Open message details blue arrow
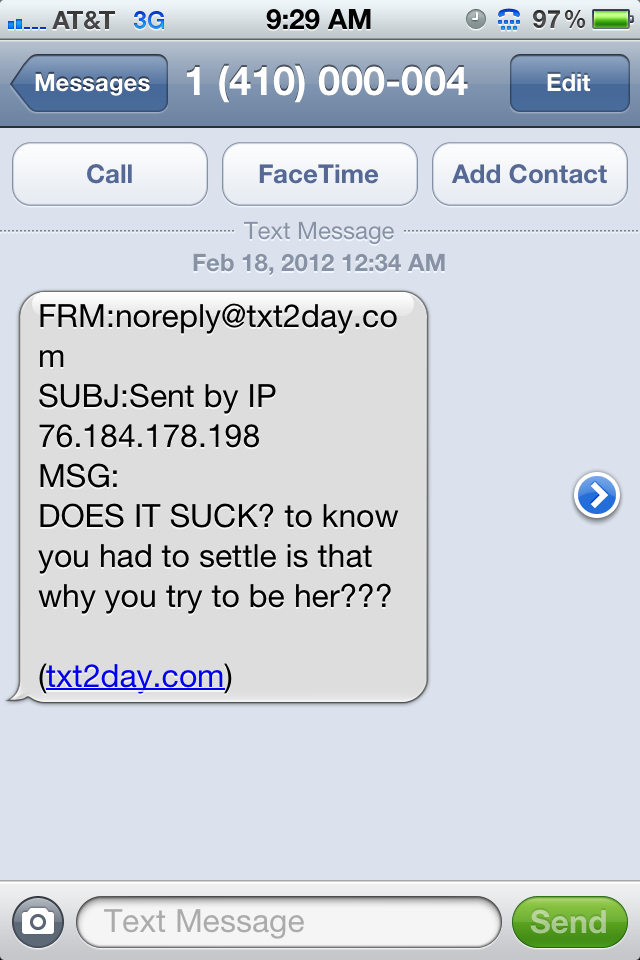The height and width of the screenshot is (960, 640). coord(596,495)
